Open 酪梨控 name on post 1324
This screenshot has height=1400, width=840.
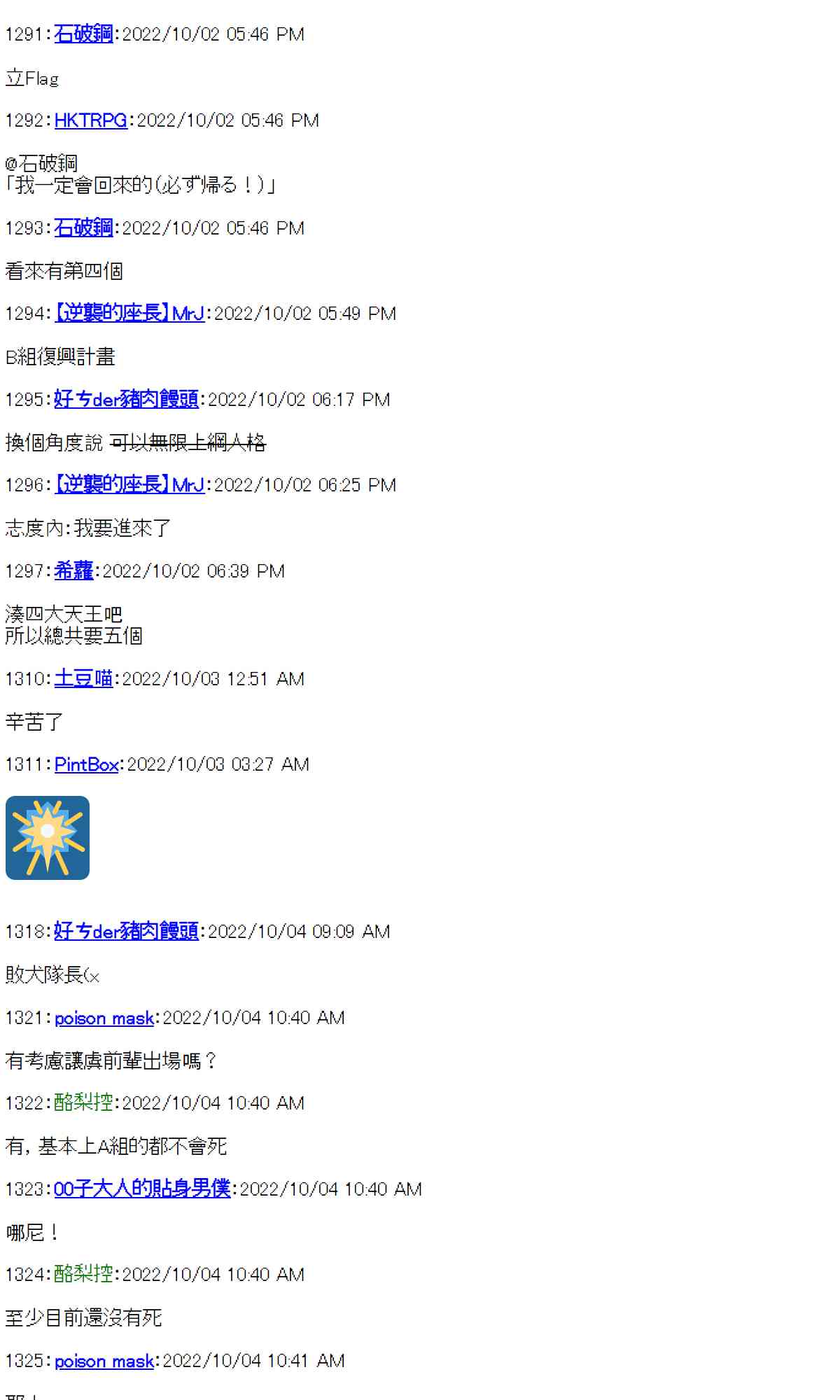(83, 1274)
